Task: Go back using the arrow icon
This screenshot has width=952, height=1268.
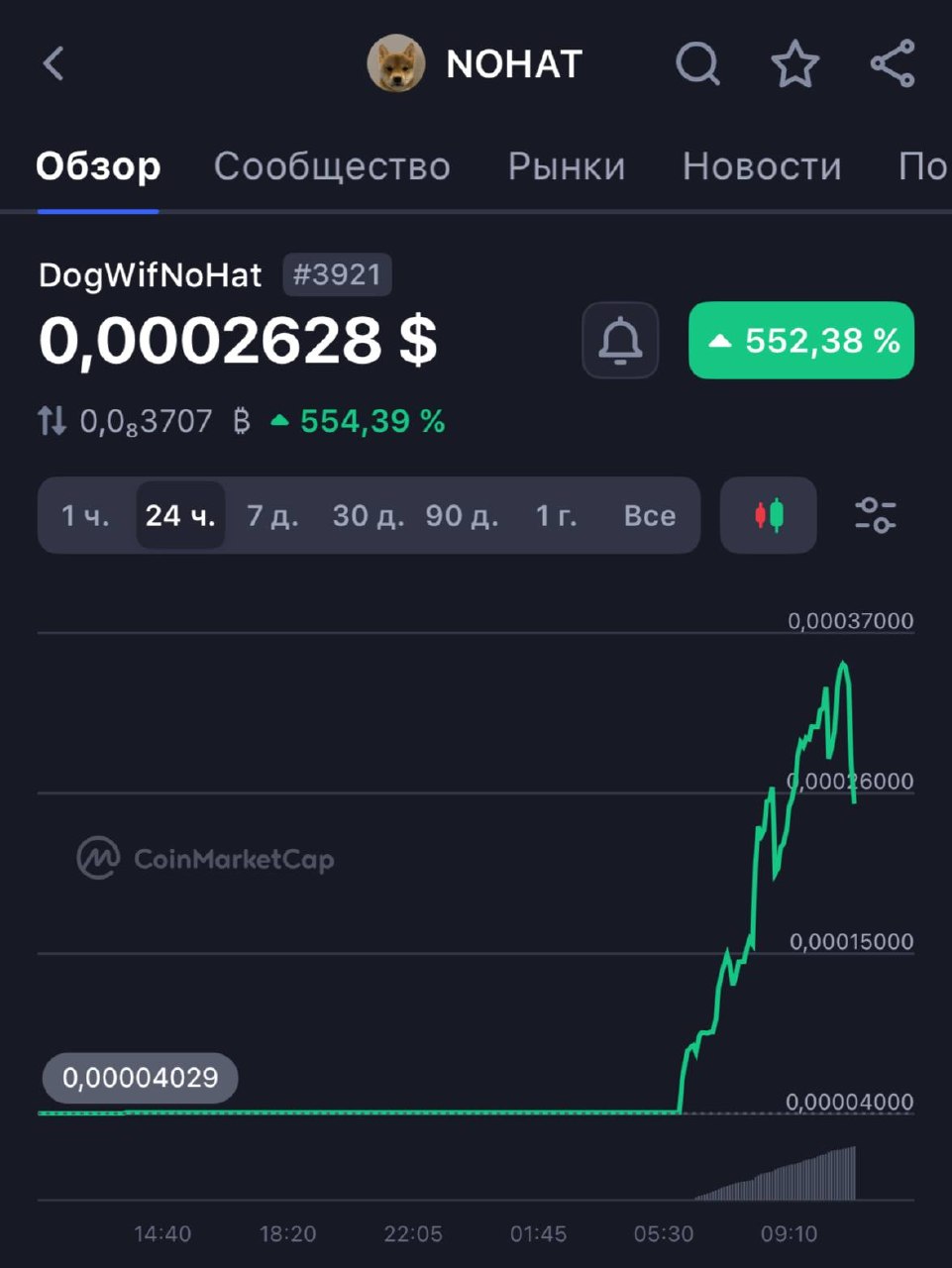Action: pos(54,64)
